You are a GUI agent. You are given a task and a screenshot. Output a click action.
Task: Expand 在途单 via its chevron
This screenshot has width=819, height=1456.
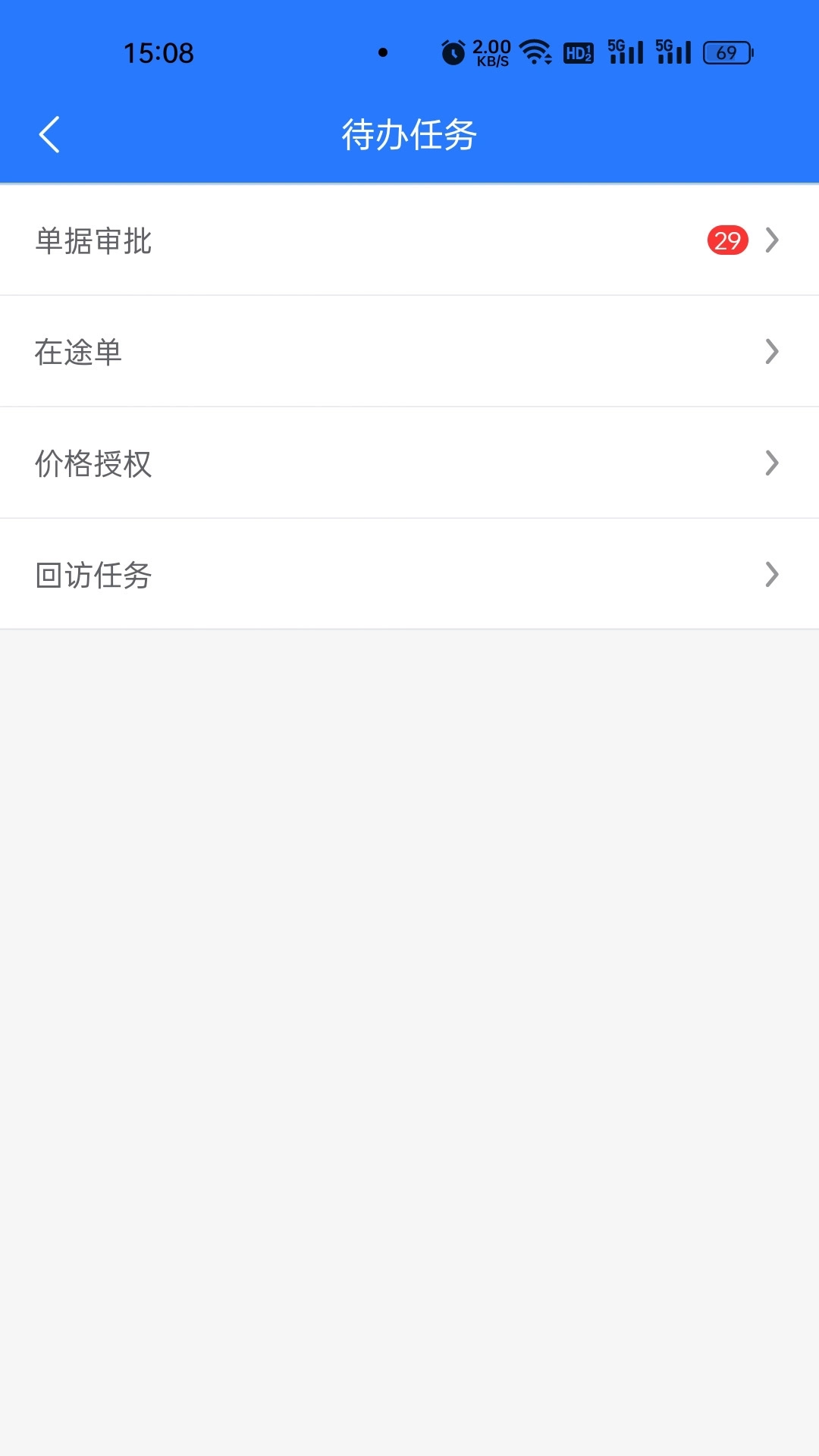coord(772,351)
